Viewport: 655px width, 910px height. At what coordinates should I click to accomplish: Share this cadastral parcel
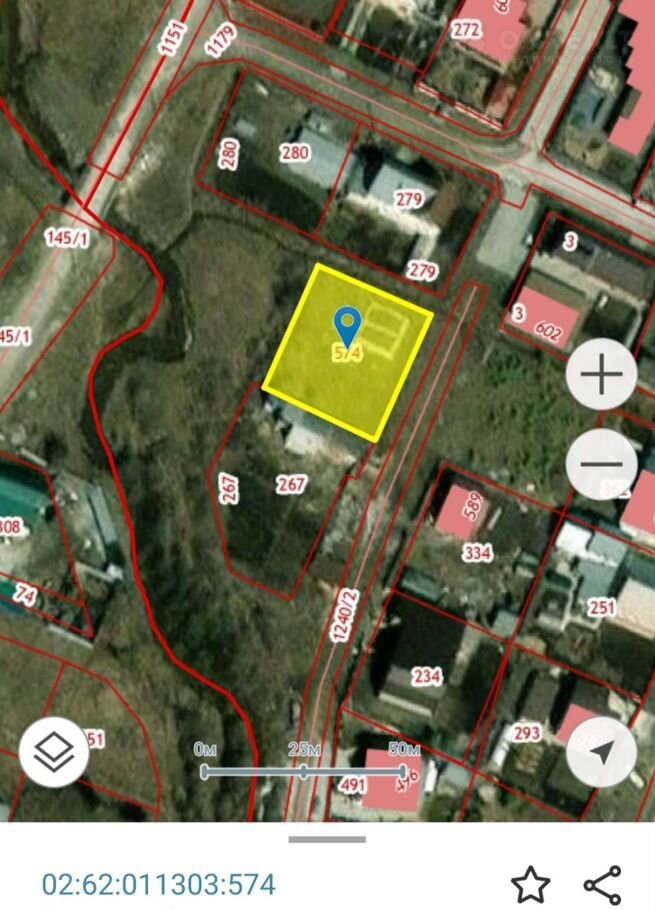click(x=602, y=884)
